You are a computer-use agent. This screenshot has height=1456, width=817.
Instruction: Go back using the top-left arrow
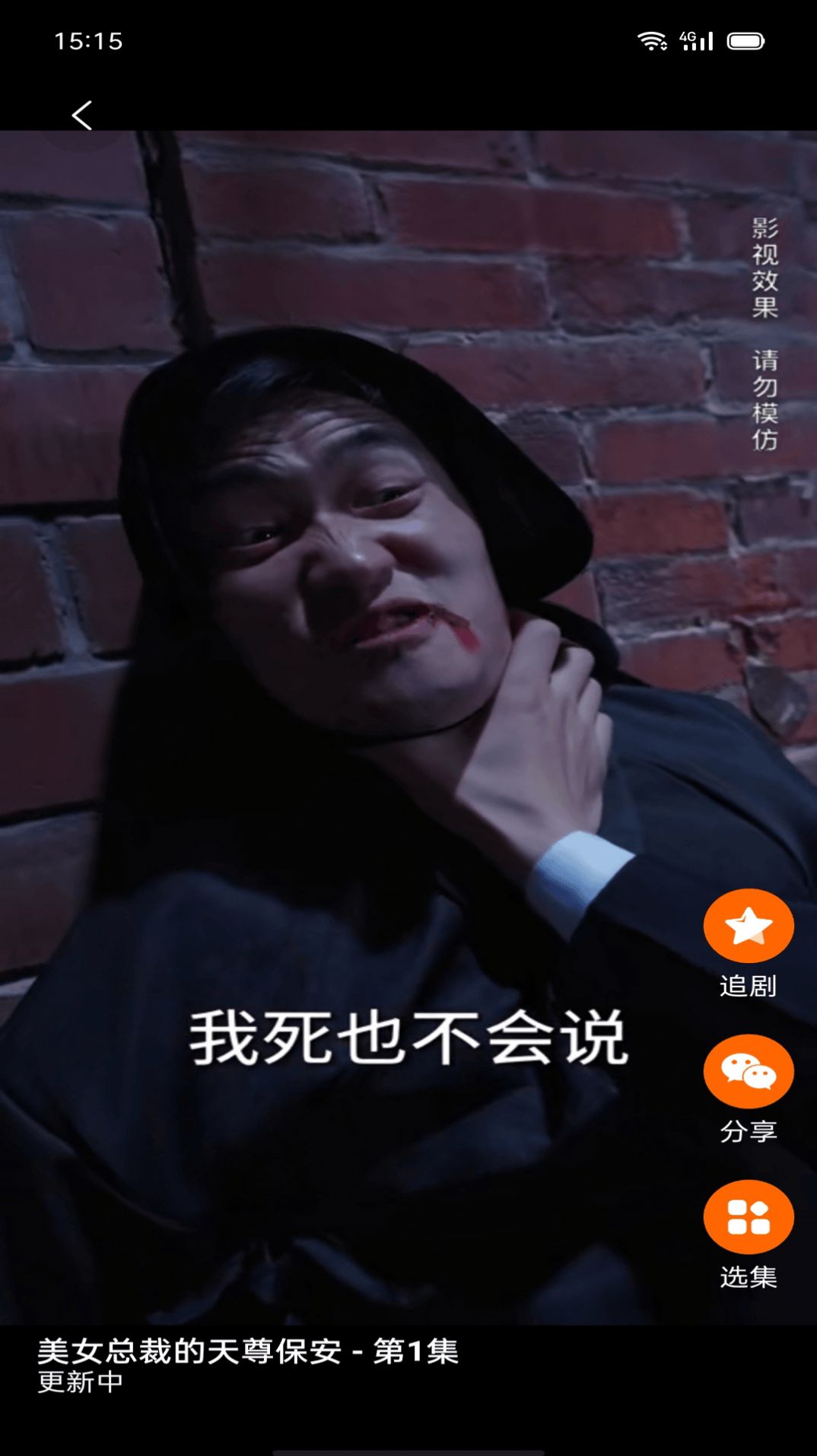pyautogui.click(x=82, y=116)
